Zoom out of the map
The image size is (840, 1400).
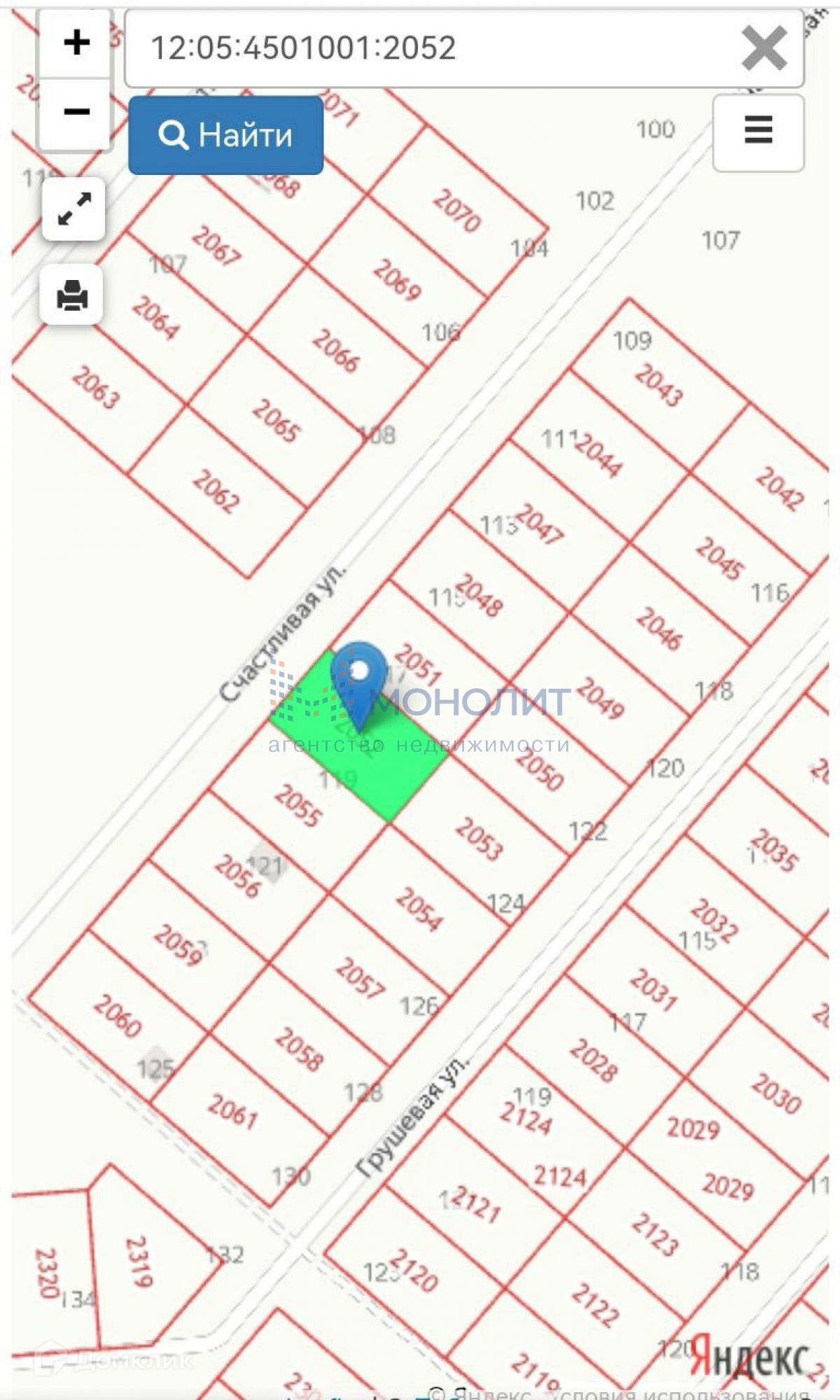[x=76, y=112]
